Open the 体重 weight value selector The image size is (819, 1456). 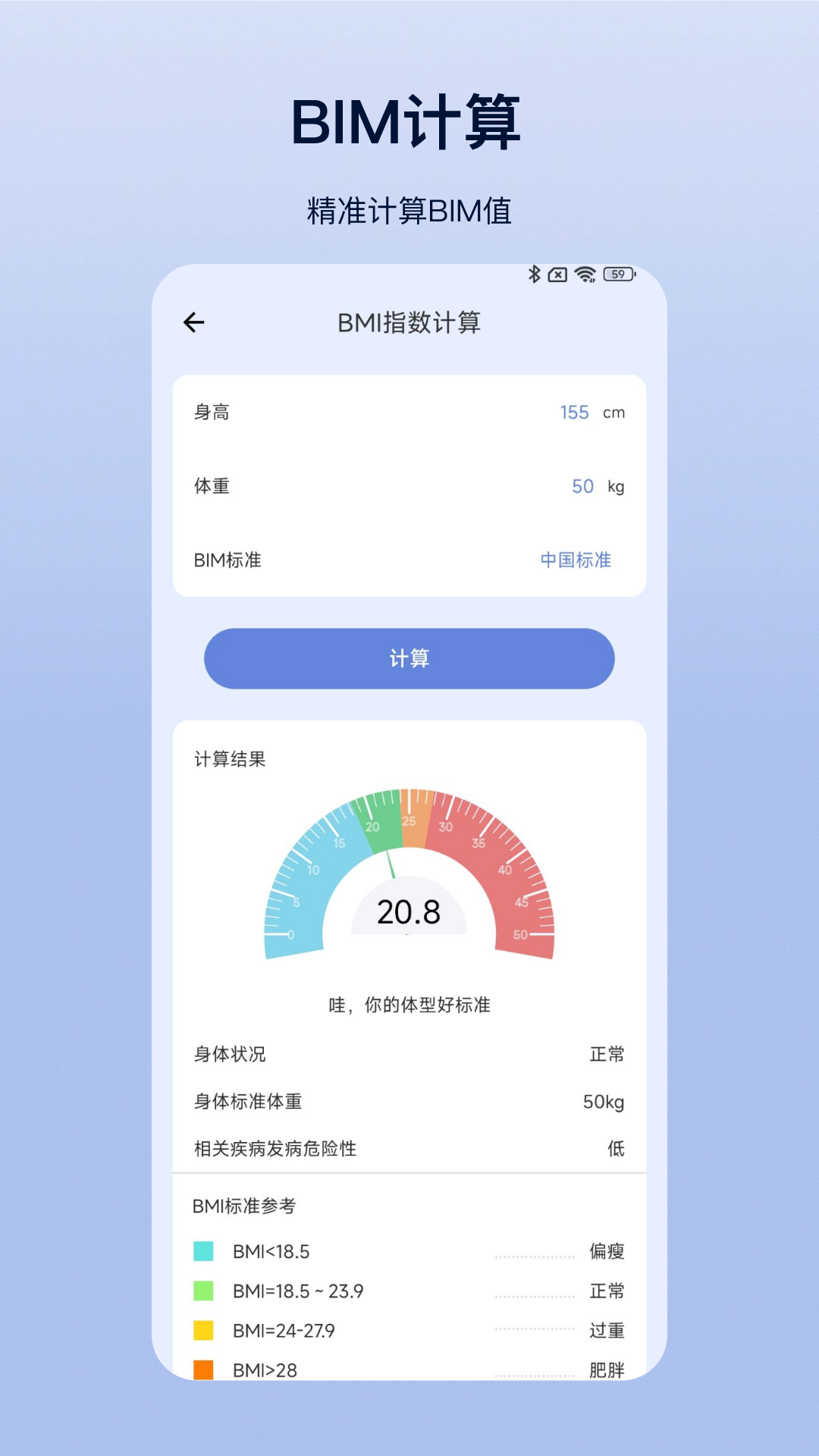[582, 486]
